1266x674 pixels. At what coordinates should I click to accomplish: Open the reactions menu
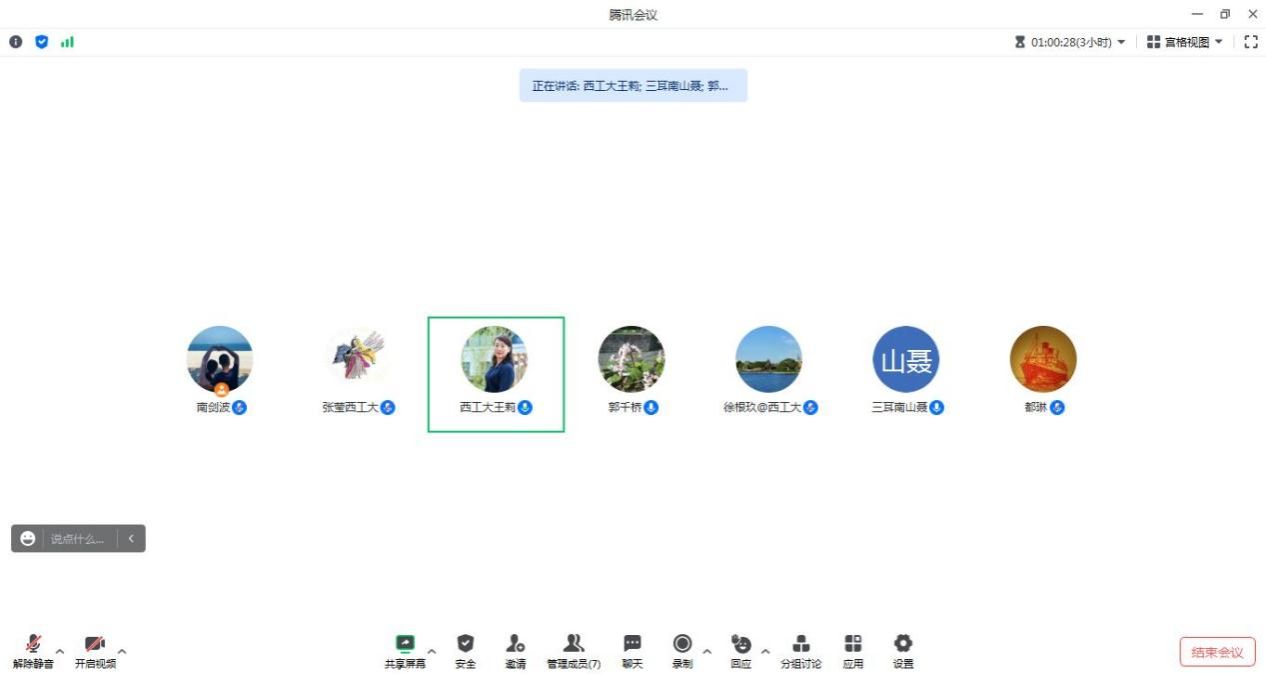click(740, 649)
